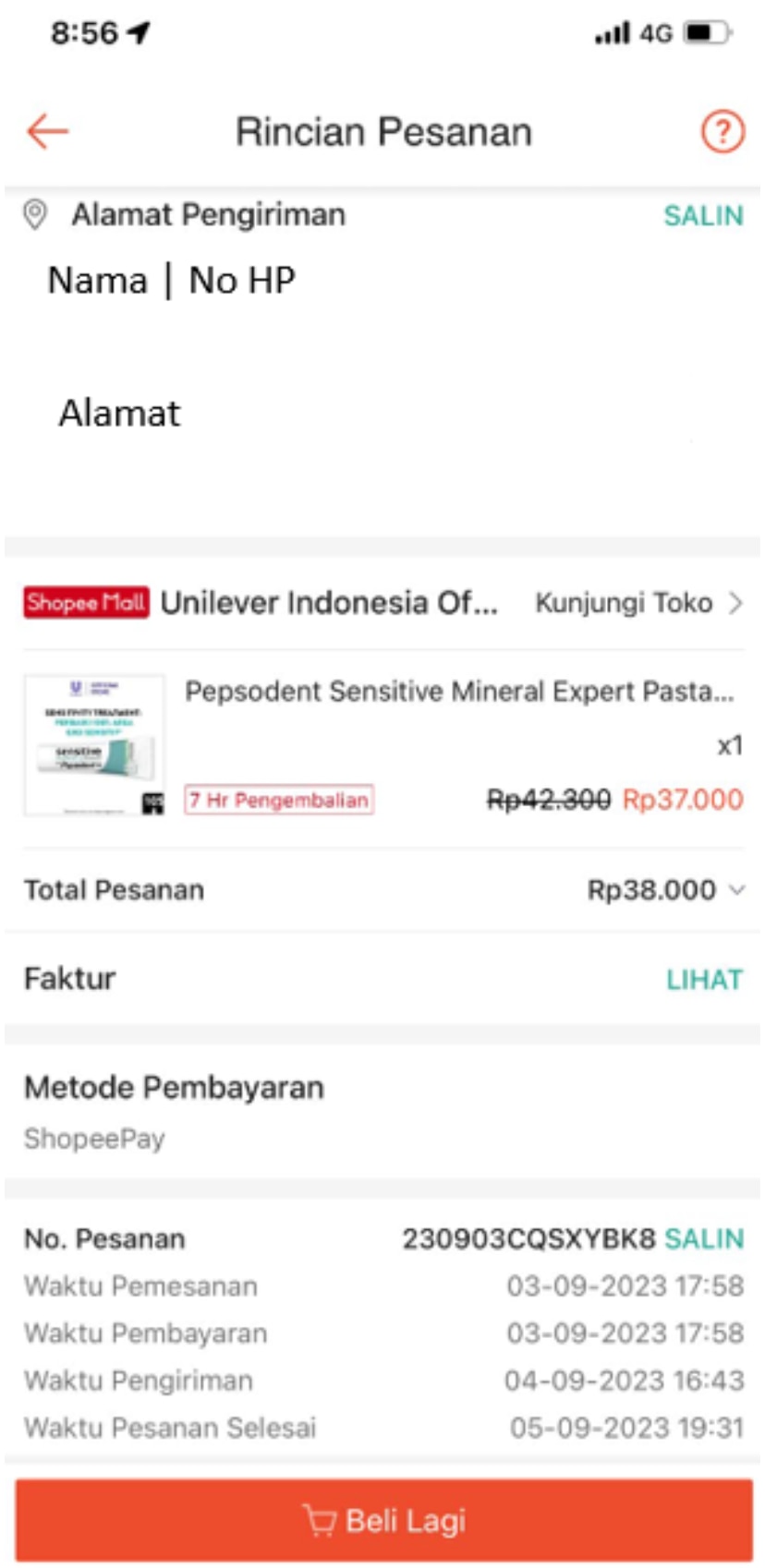Open the help question mark icon

(x=722, y=132)
